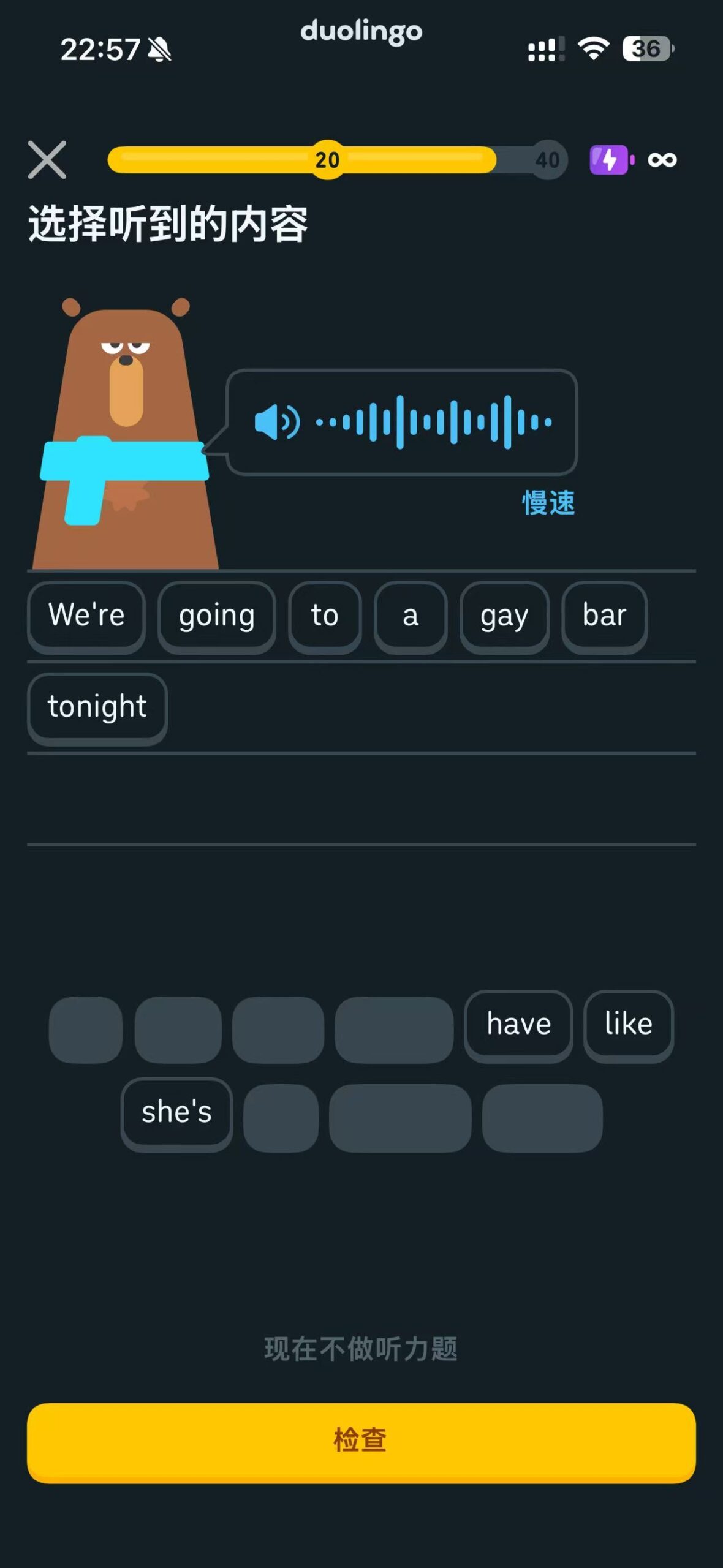Close the lesson with the X button

click(47, 160)
